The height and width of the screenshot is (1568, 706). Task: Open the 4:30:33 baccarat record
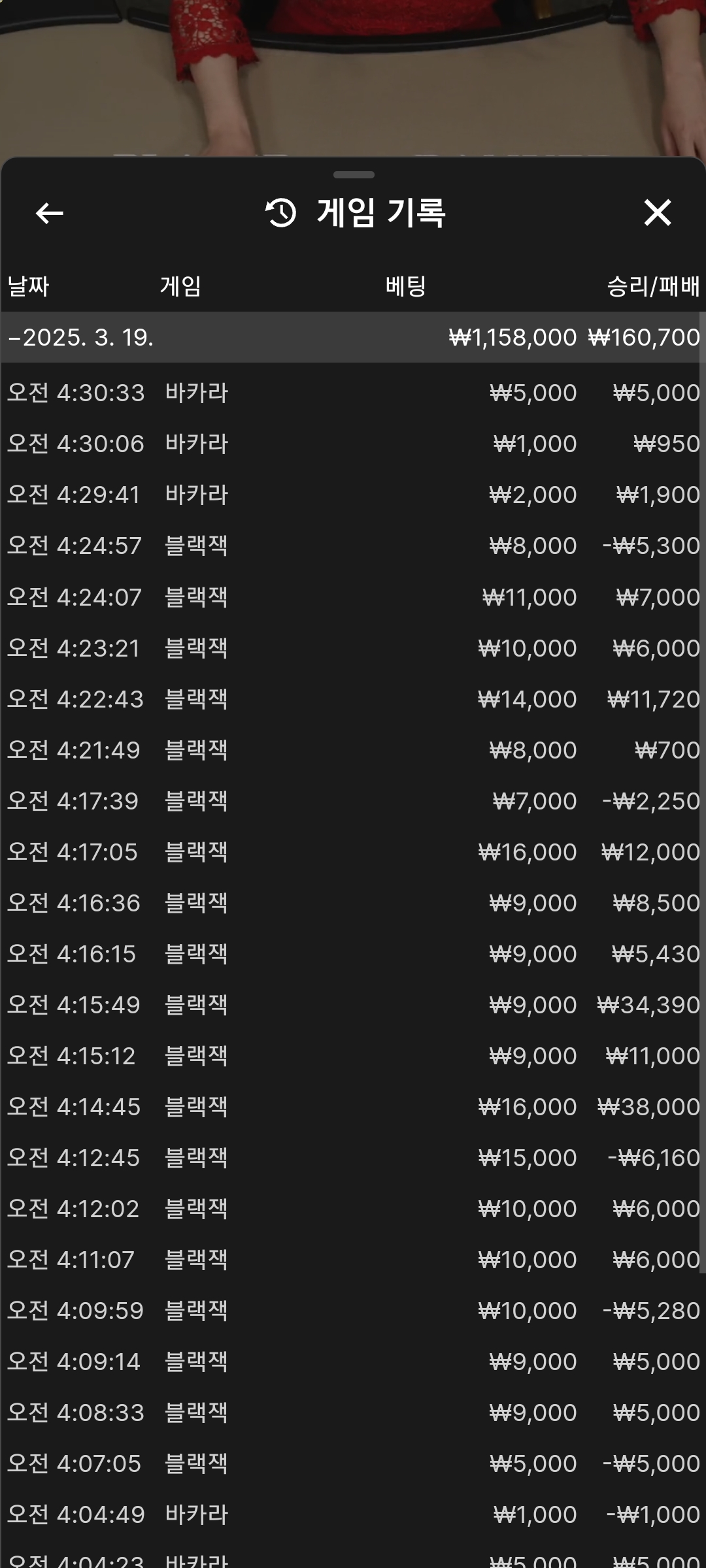353,393
